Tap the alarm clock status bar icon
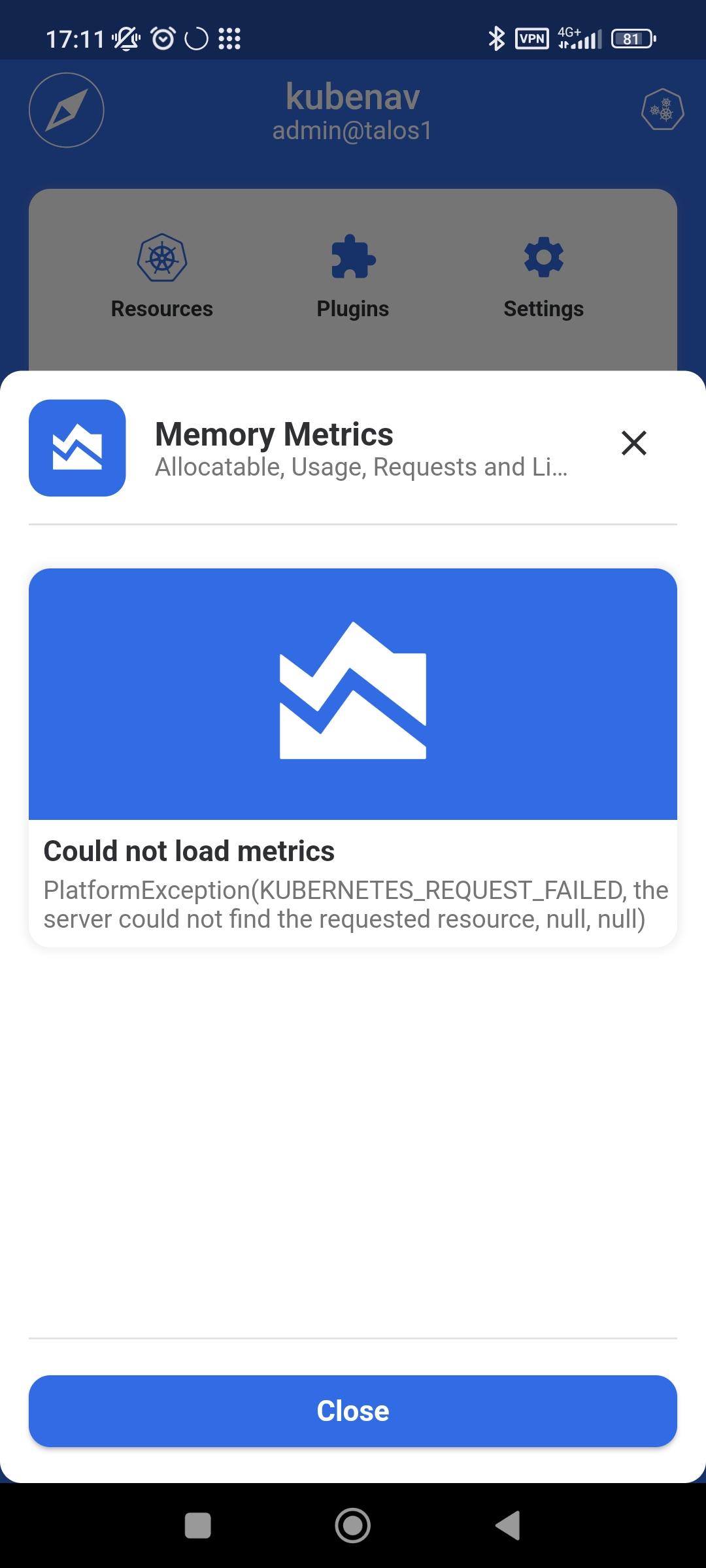 click(162, 39)
